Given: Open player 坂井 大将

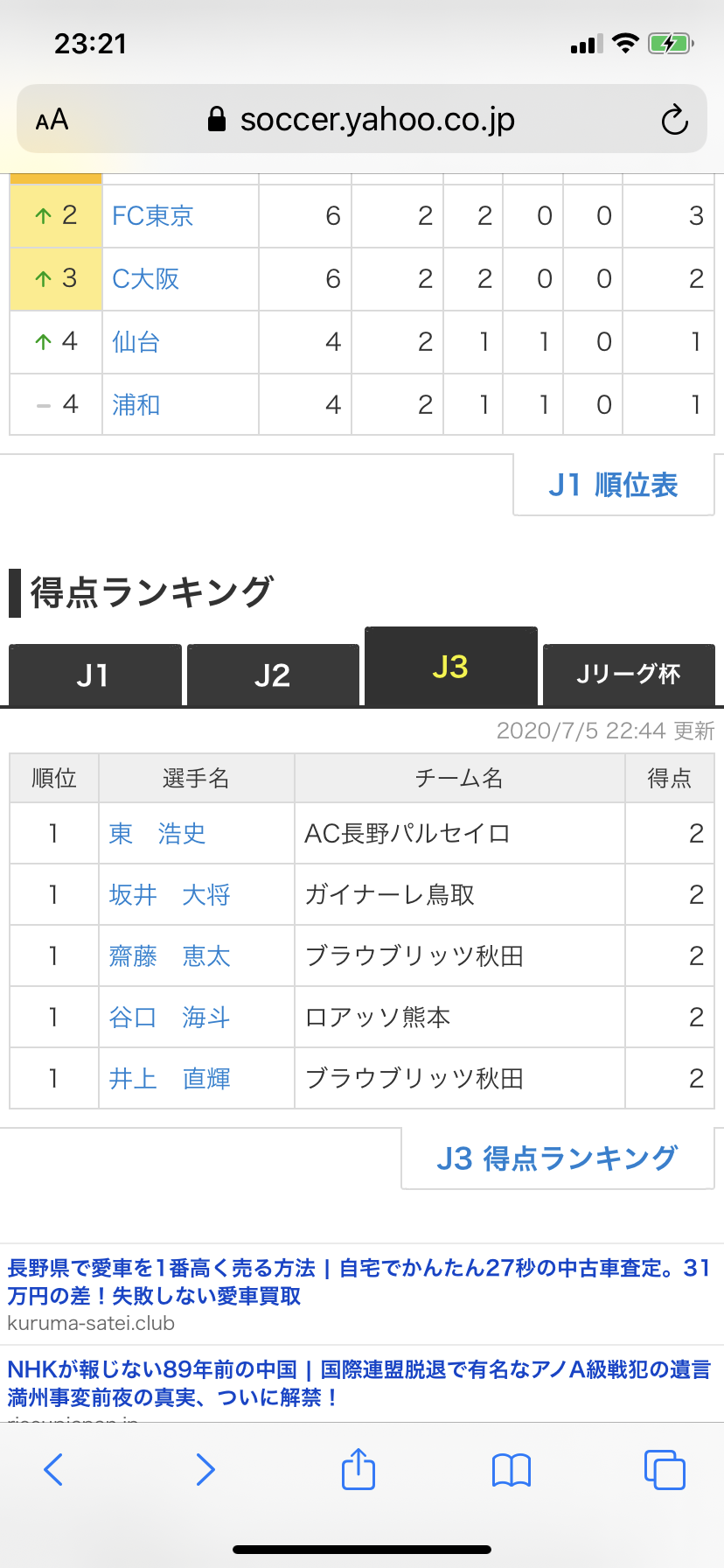Looking at the screenshot, I should click(170, 895).
